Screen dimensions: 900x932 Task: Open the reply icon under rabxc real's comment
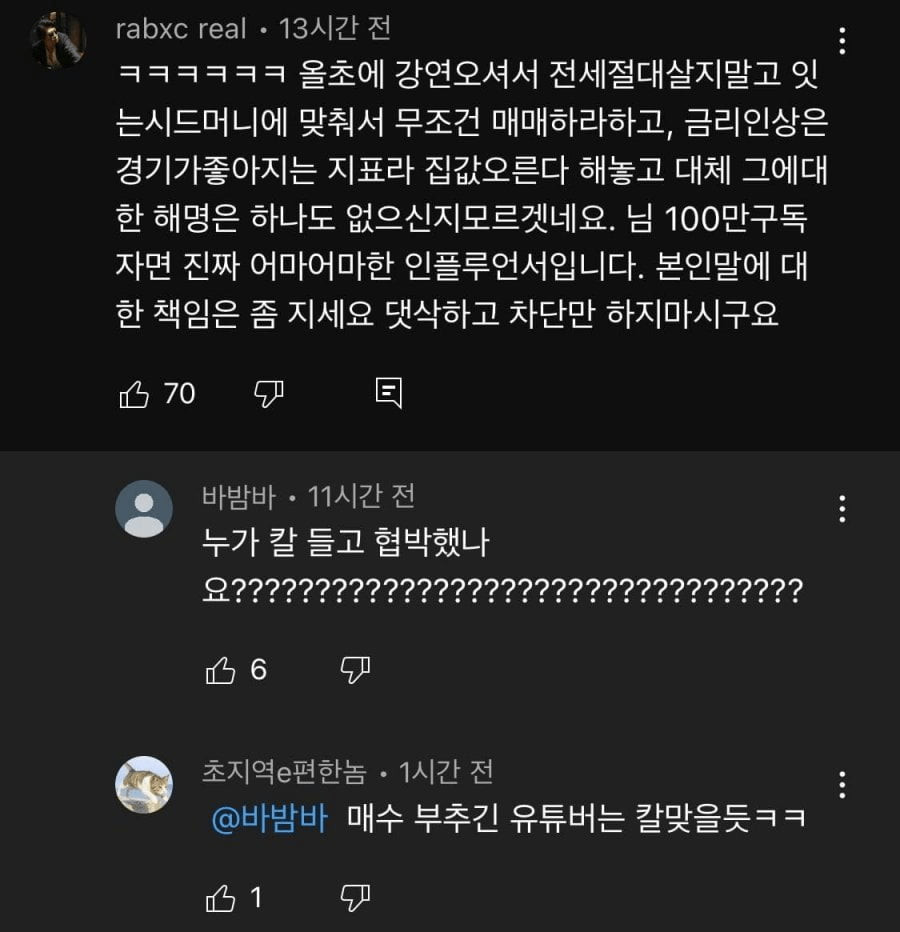(388, 394)
